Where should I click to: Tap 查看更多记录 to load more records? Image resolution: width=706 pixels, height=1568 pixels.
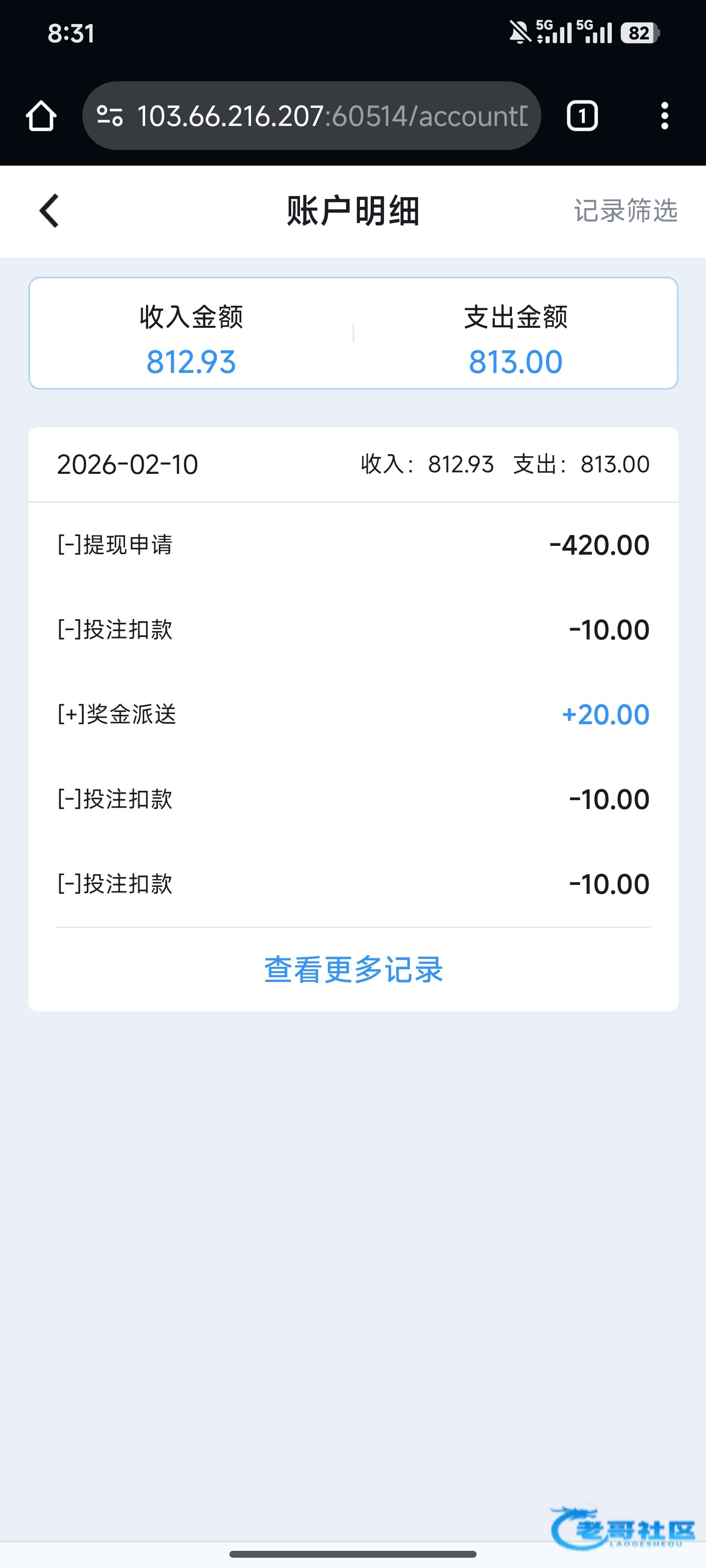coord(353,970)
